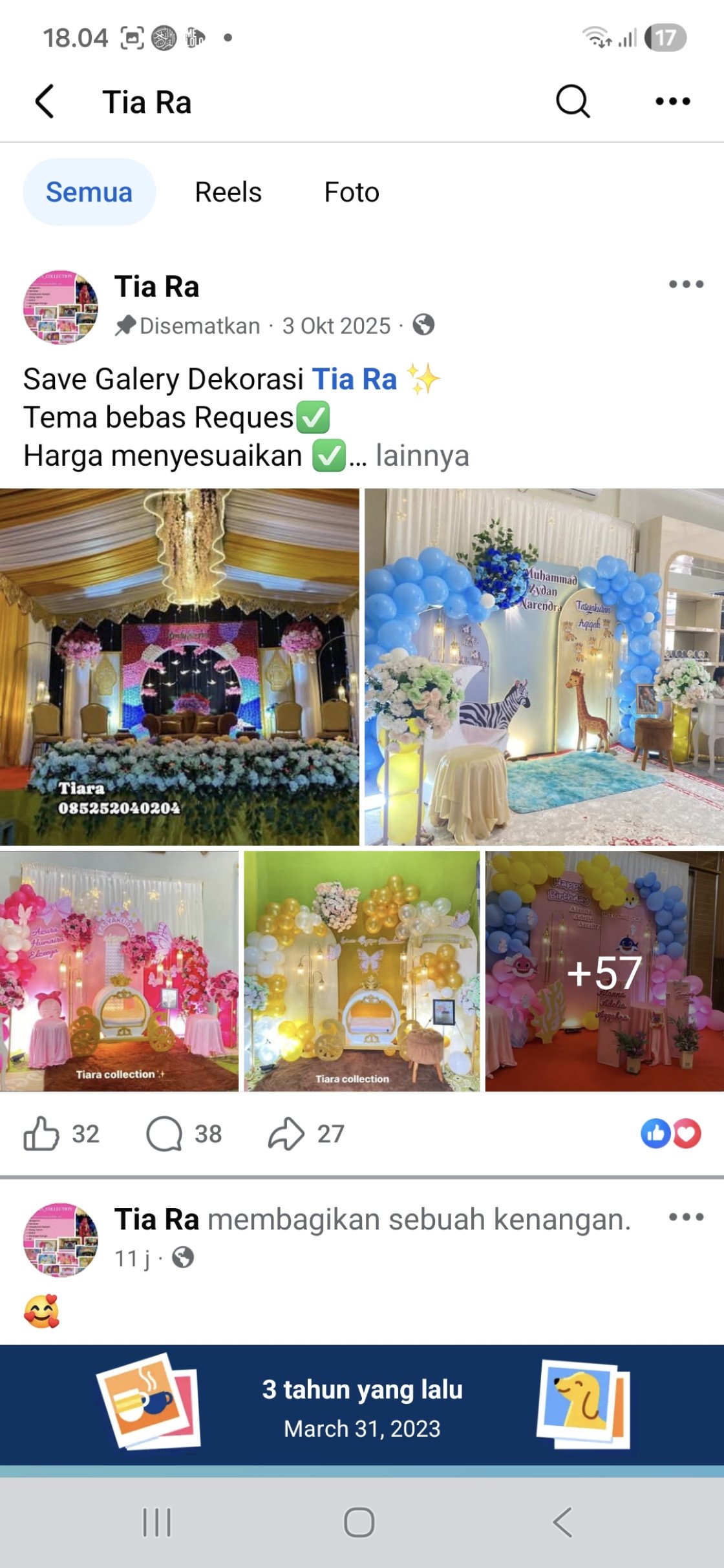
Task: Open the top bar overflow menu
Action: [x=672, y=101]
